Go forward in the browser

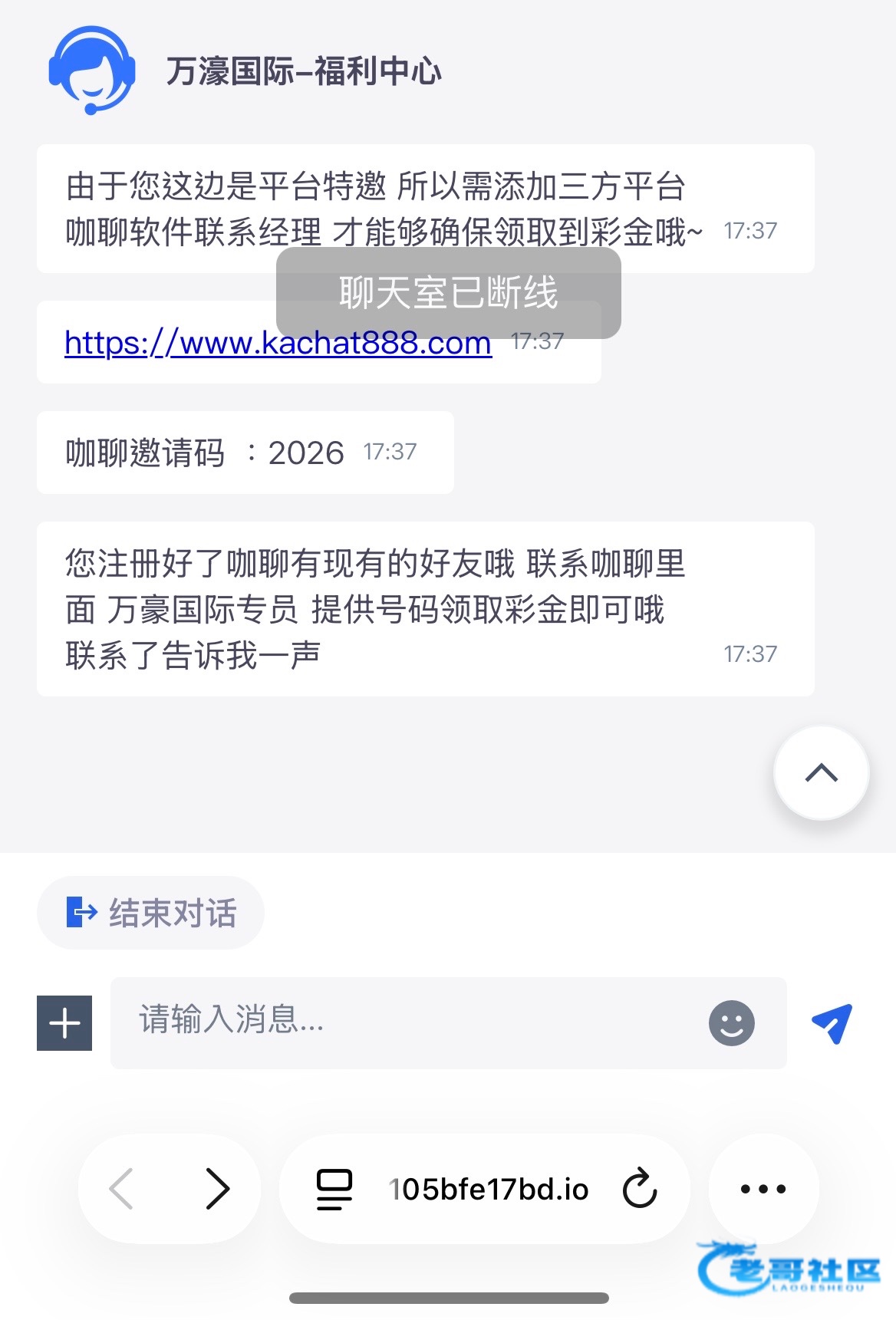click(x=218, y=1189)
